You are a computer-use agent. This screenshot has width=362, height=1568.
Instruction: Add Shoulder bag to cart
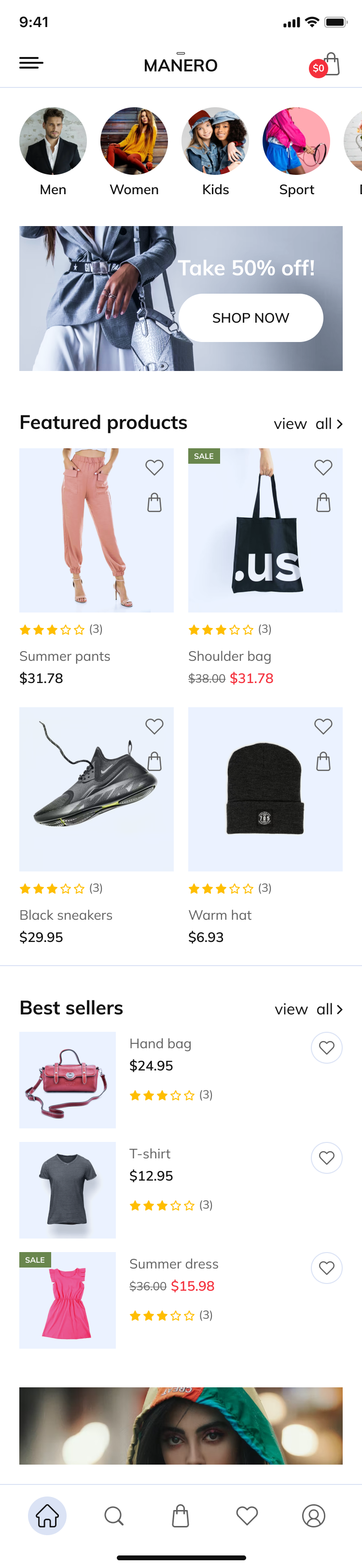click(323, 503)
